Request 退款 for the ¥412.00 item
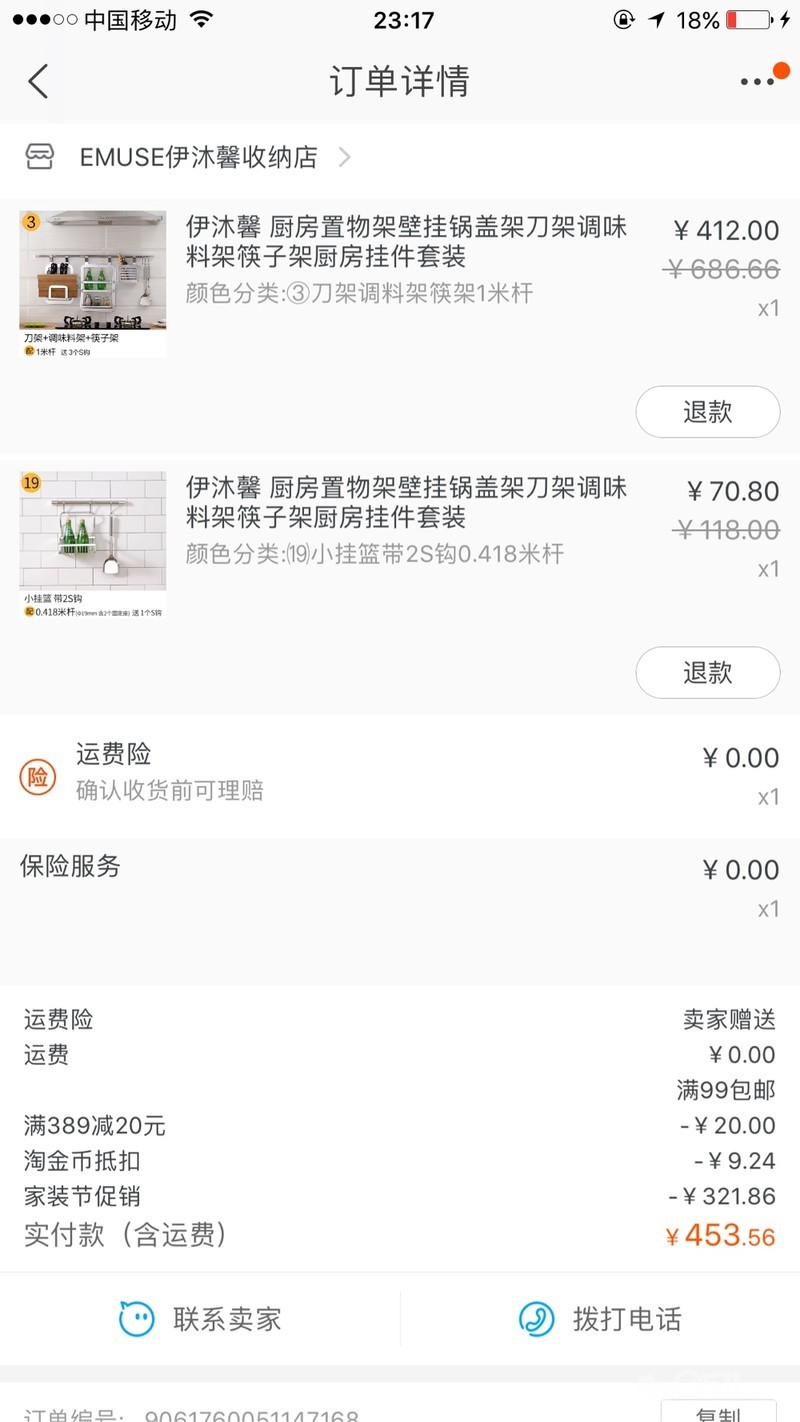This screenshot has height=1422, width=800. click(707, 412)
